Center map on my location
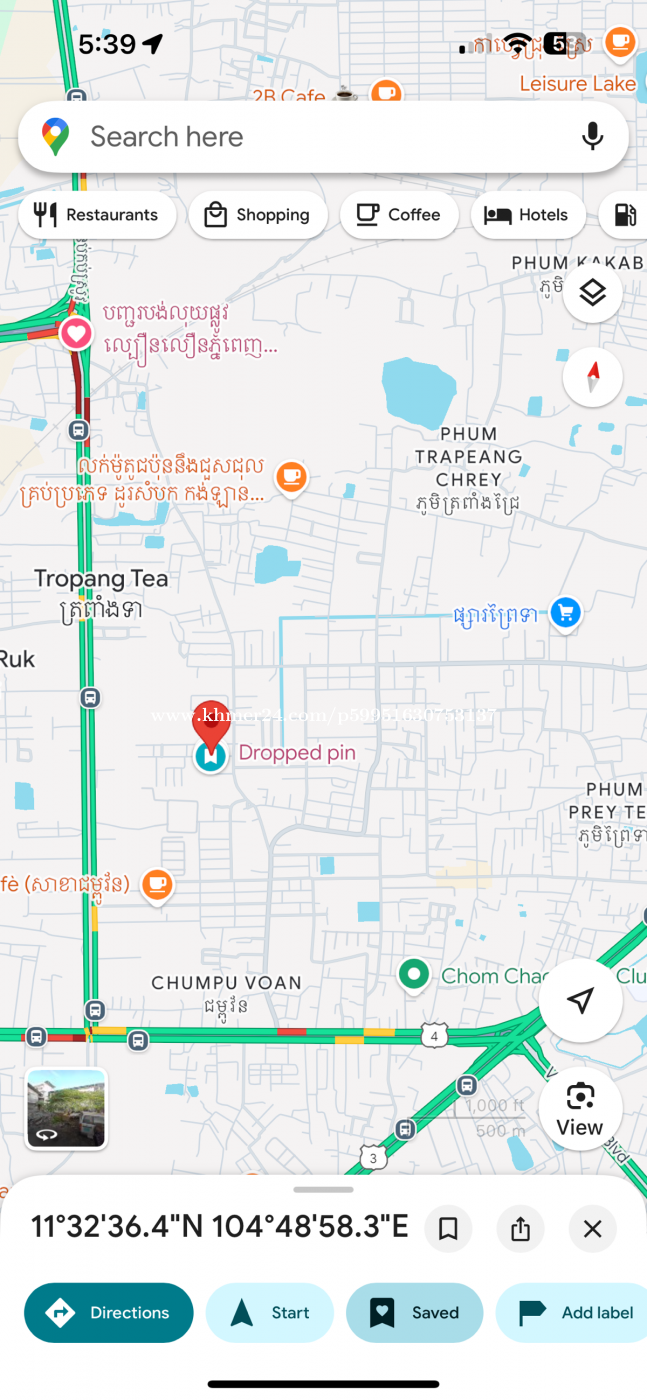 point(580,1000)
